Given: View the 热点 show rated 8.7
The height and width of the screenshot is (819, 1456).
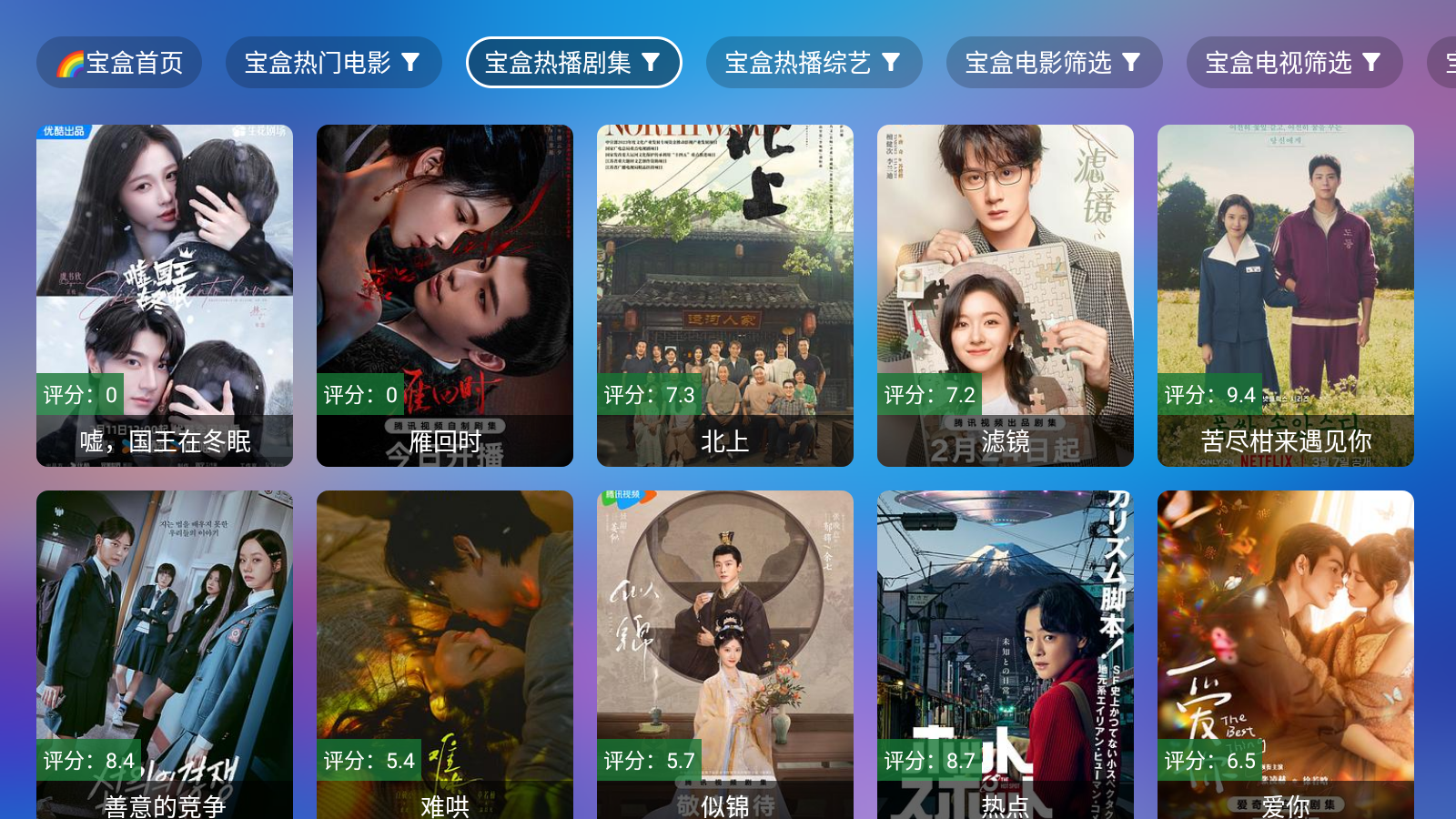Looking at the screenshot, I should click(1006, 655).
